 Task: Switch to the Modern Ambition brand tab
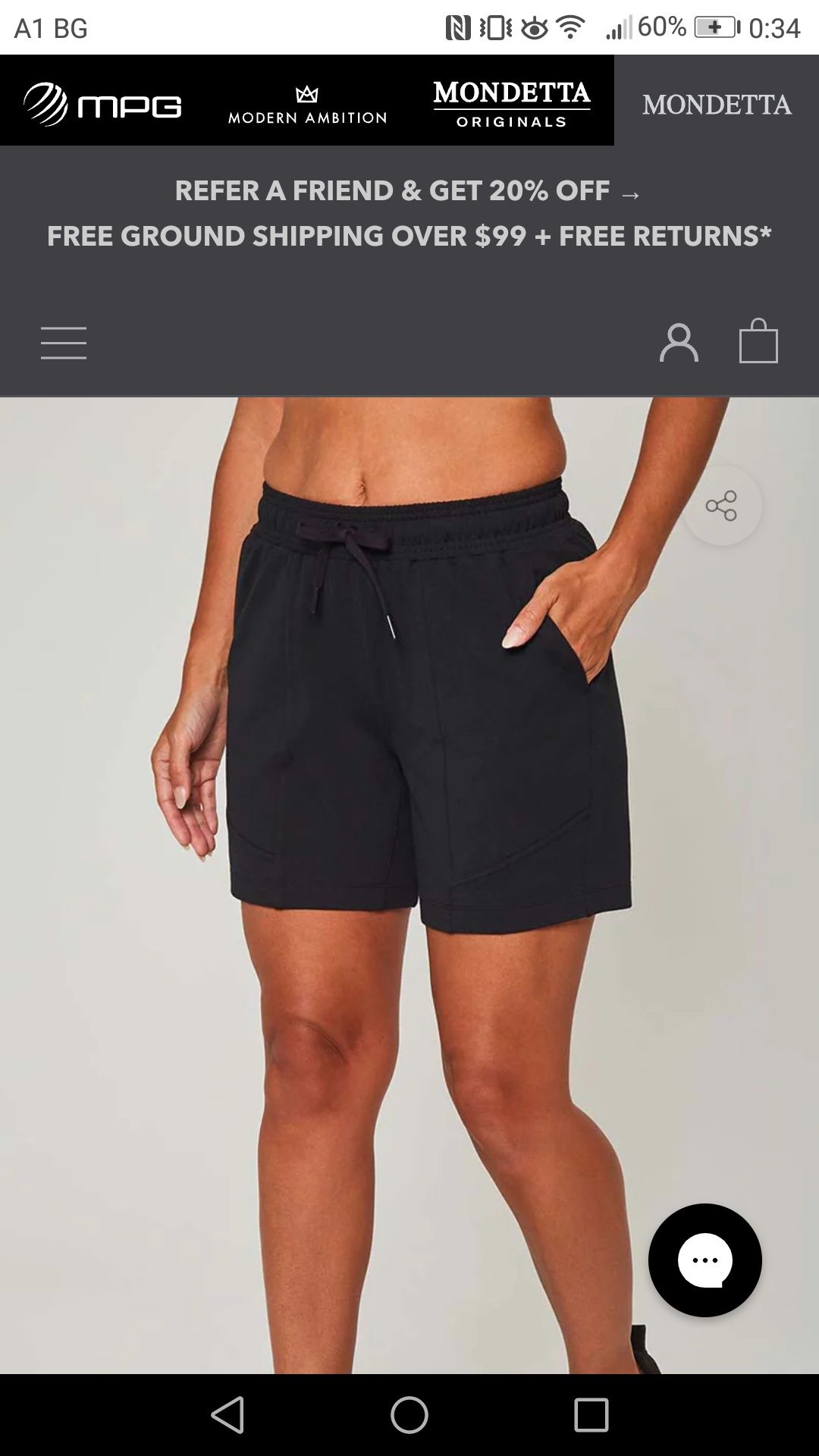coord(307,105)
